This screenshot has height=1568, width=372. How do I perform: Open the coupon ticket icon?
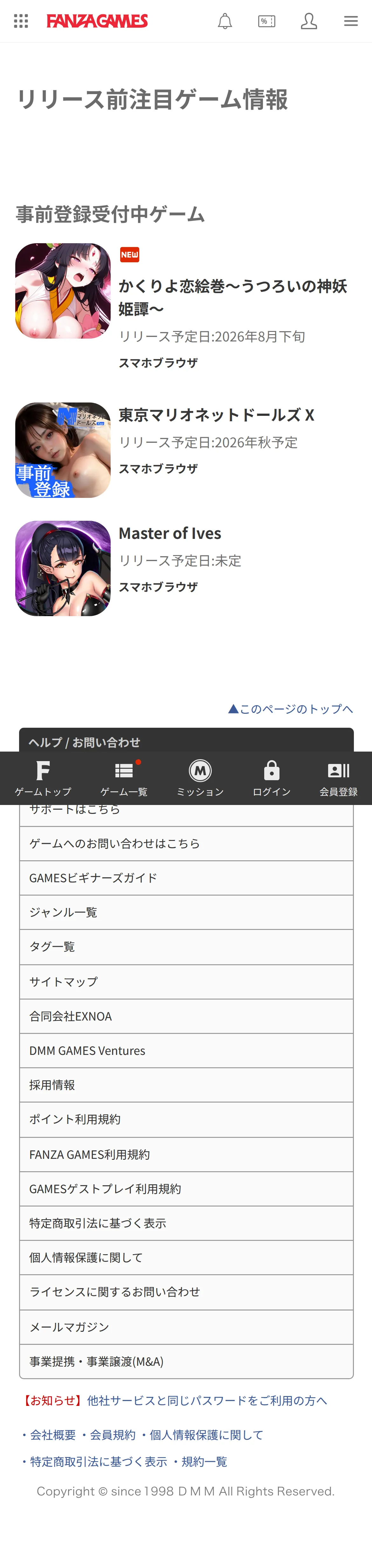267,21
